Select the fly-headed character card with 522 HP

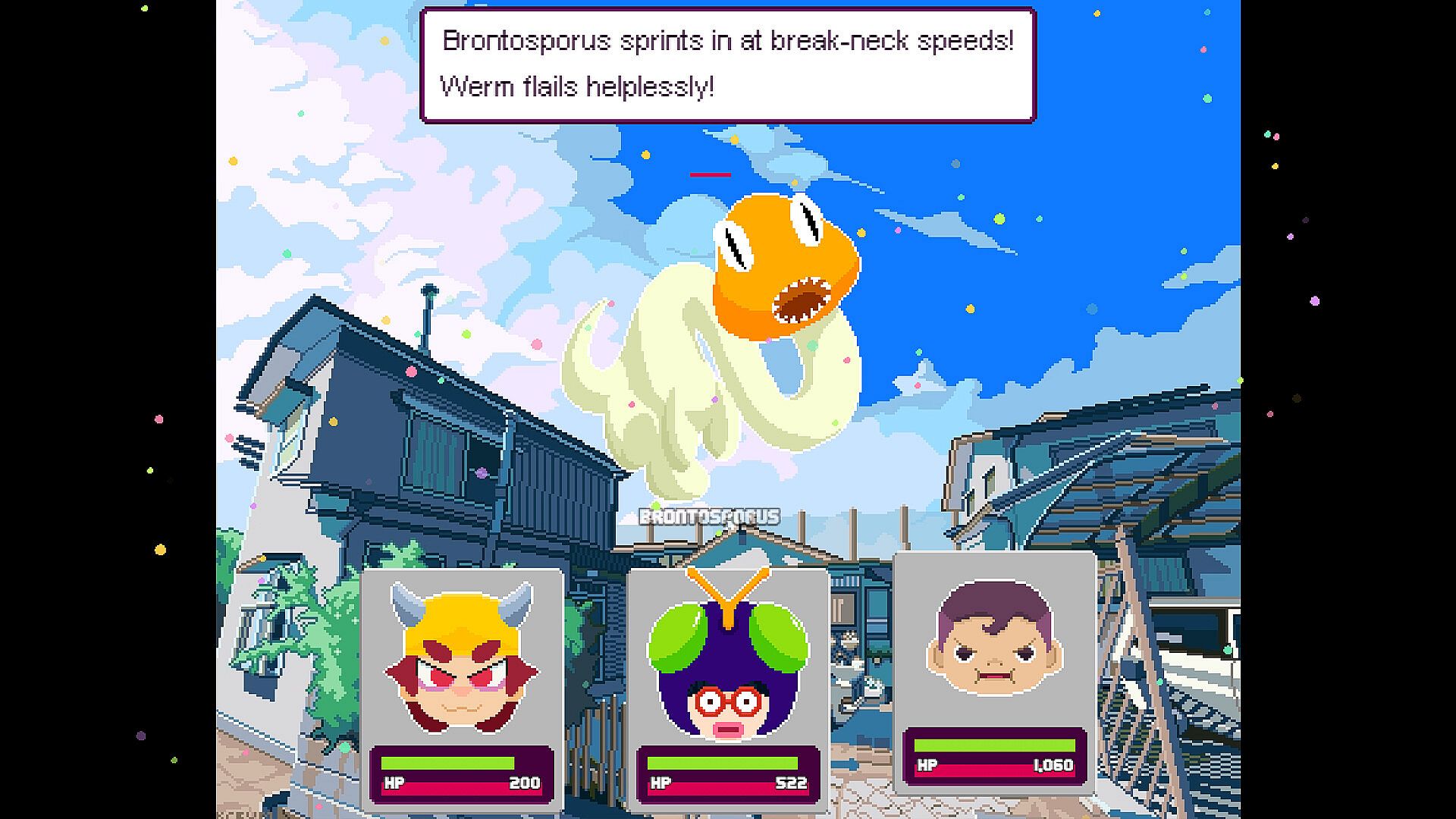click(x=728, y=689)
